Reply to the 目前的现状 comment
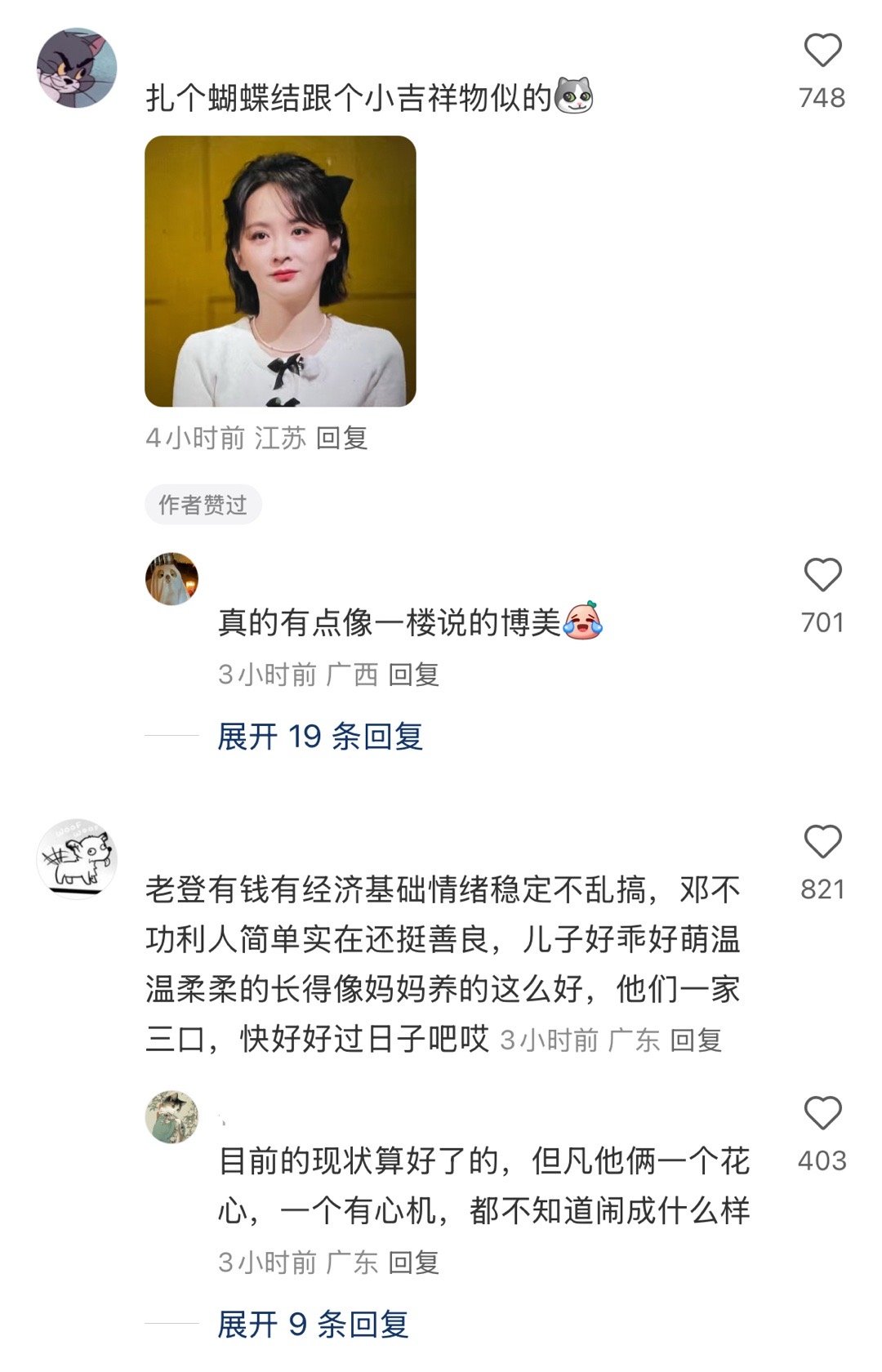 tap(413, 1263)
